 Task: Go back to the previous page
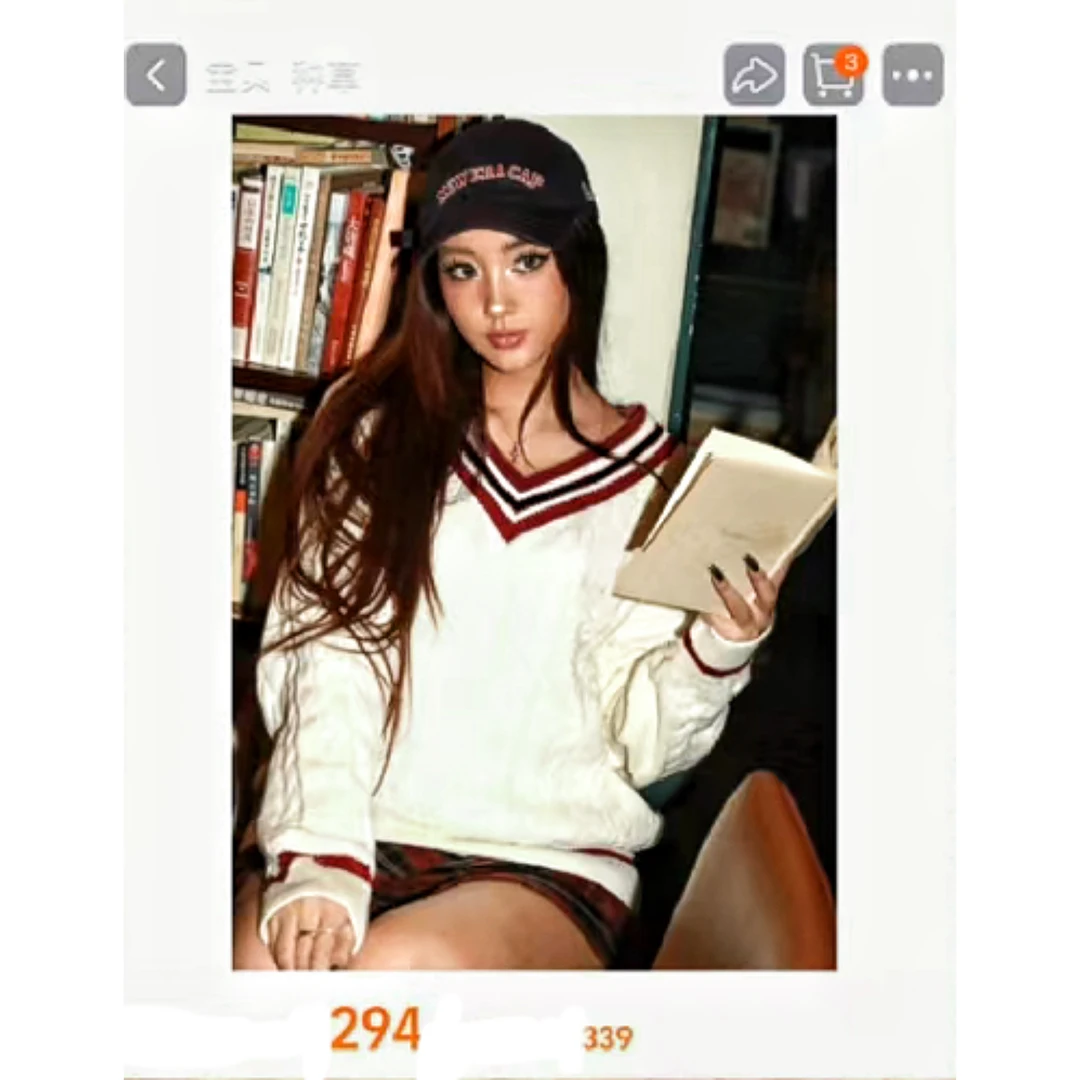point(155,75)
